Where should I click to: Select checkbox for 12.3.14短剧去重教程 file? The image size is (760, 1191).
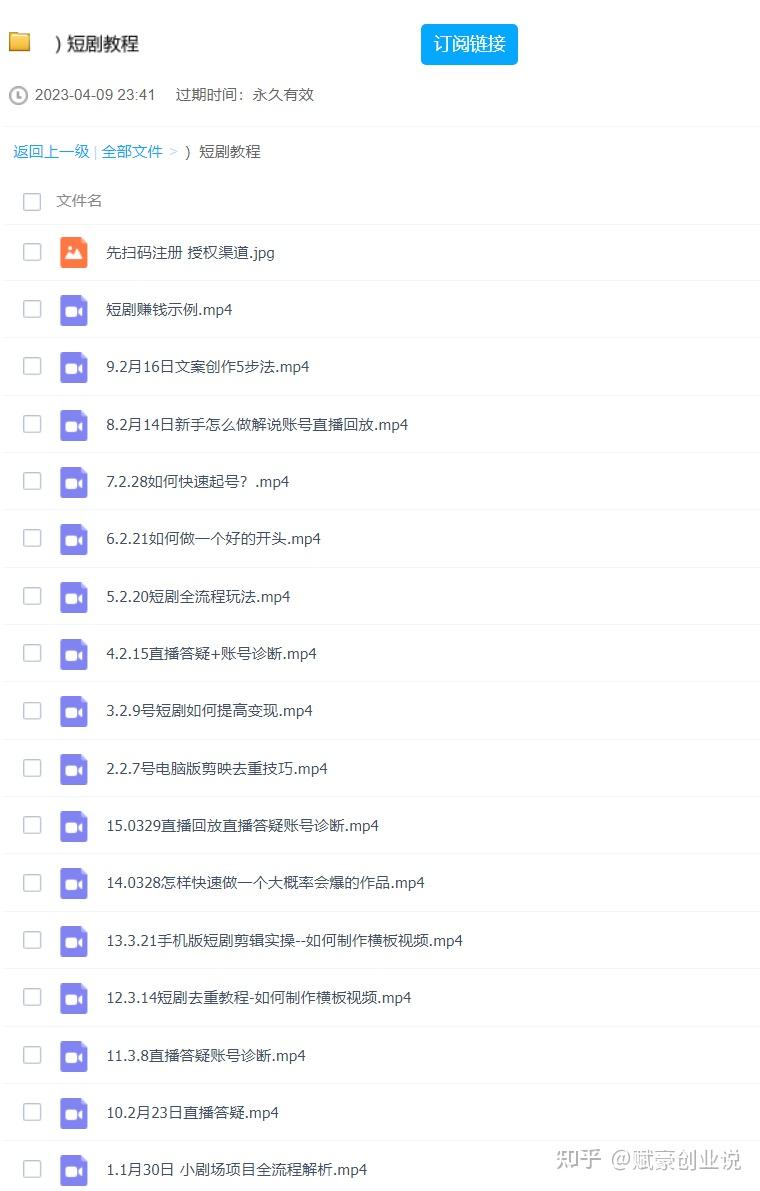pos(32,997)
